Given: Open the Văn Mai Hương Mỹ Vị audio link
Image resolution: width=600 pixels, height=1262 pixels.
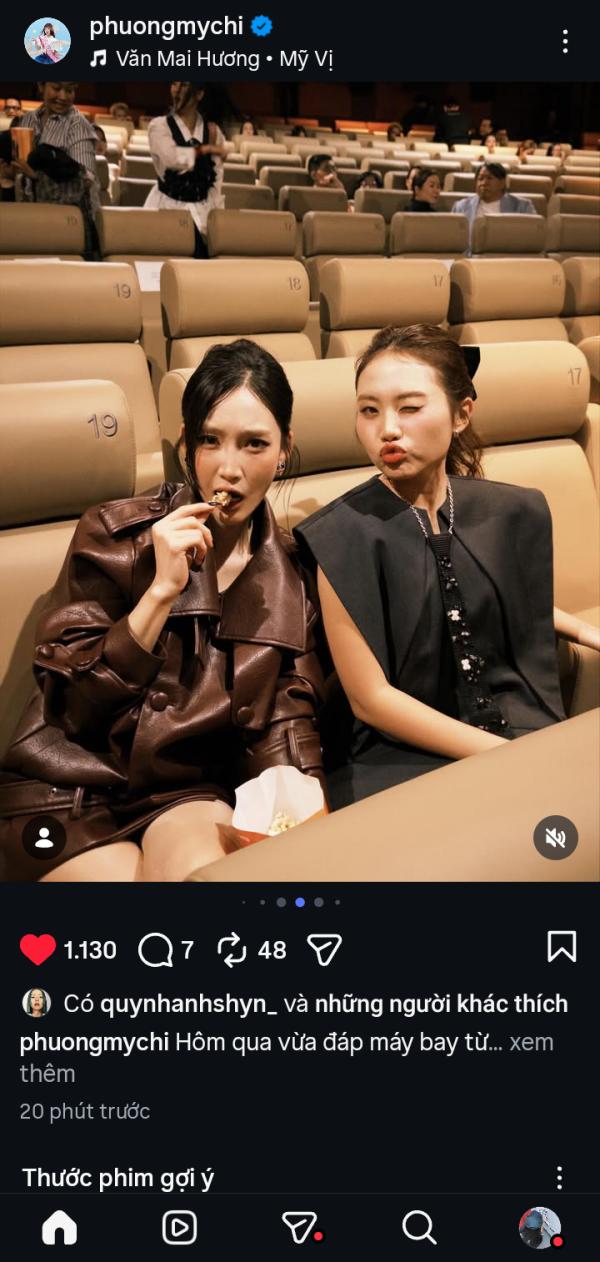Looking at the screenshot, I should 210,59.
